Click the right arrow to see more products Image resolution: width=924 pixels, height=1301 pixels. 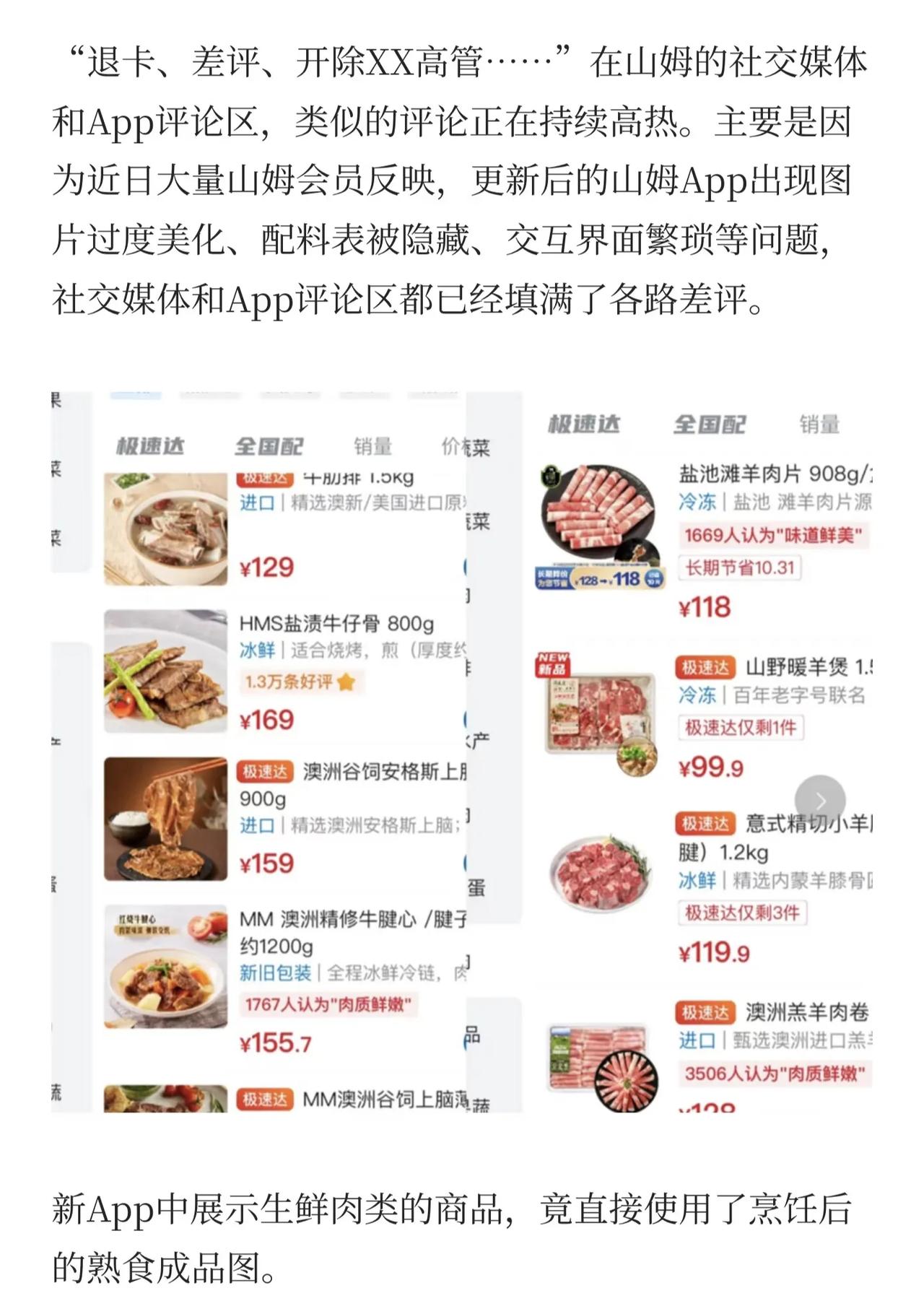pos(819,800)
